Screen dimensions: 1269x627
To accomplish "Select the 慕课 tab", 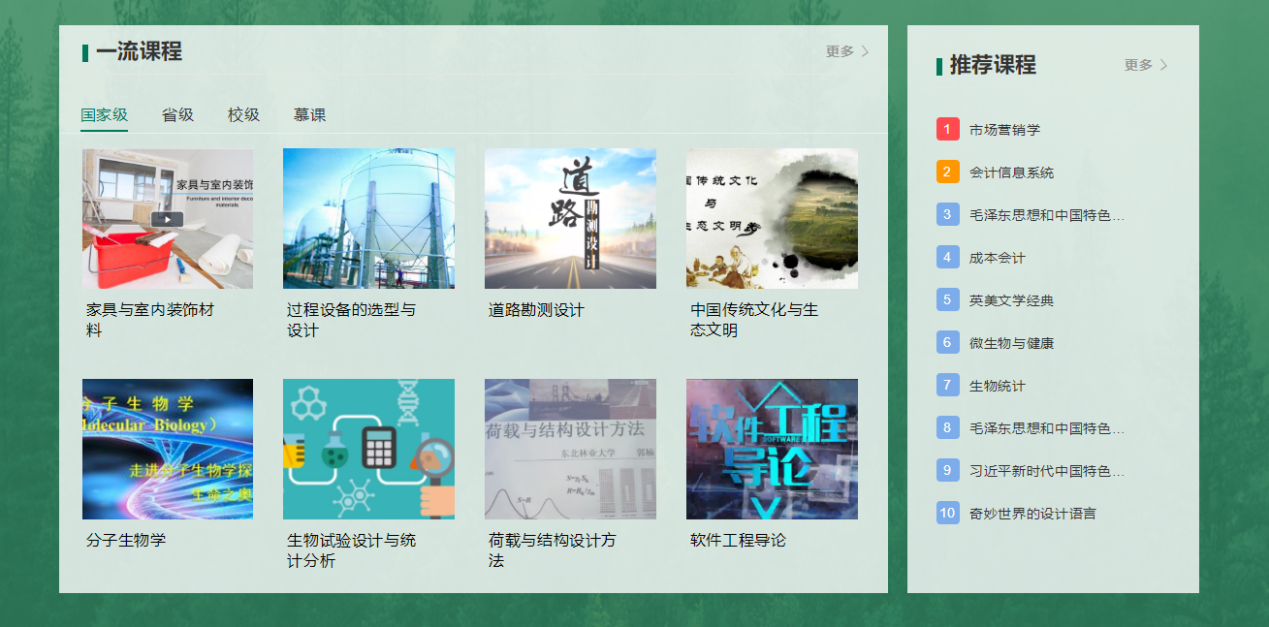I will (309, 115).
